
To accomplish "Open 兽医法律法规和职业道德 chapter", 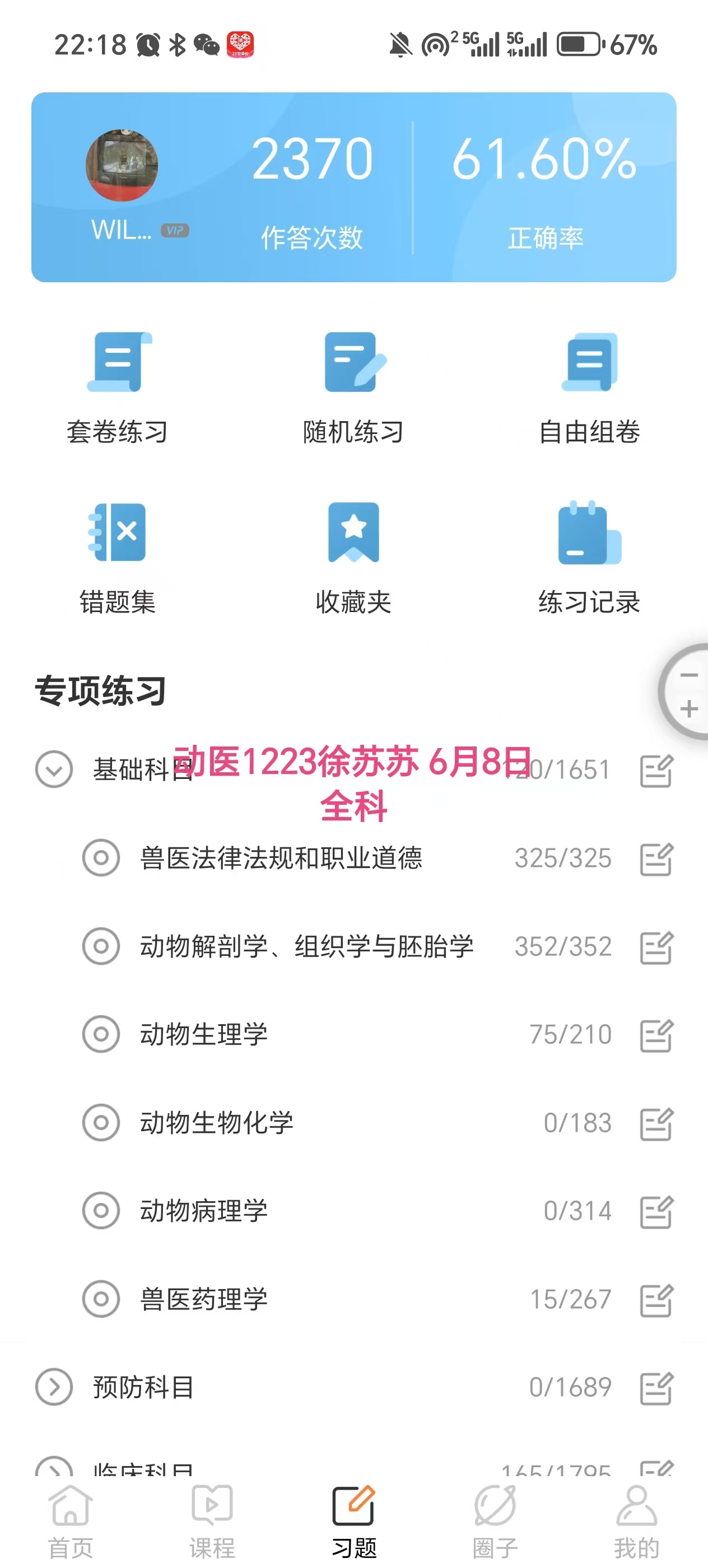I will pyautogui.click(x=281, y=858).
